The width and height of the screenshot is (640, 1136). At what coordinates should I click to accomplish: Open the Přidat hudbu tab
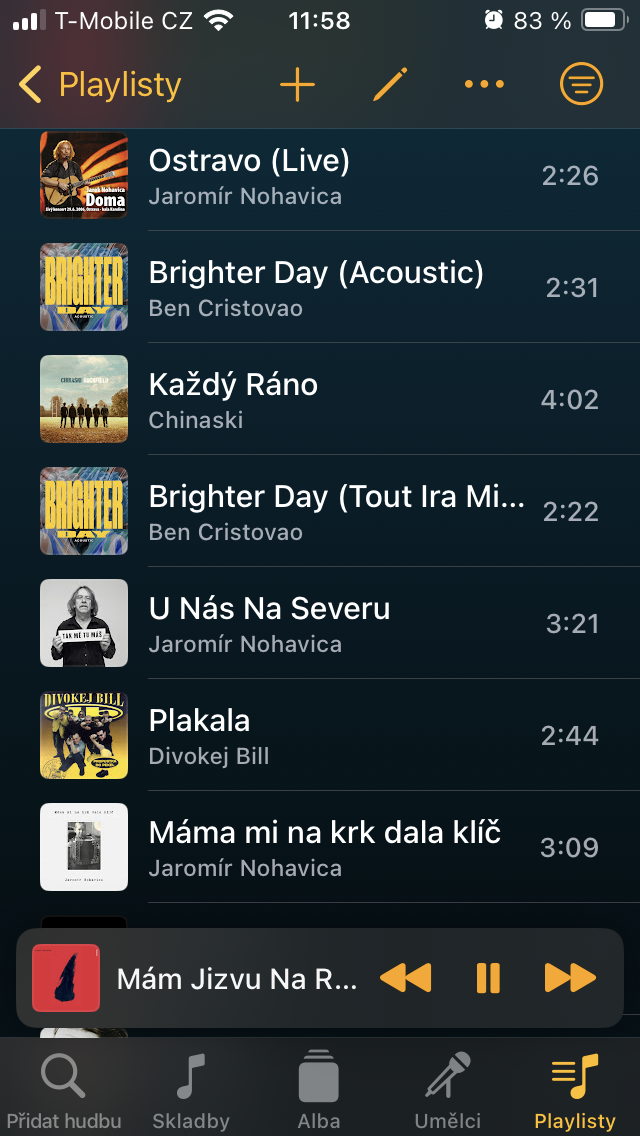click(63, 1090)
